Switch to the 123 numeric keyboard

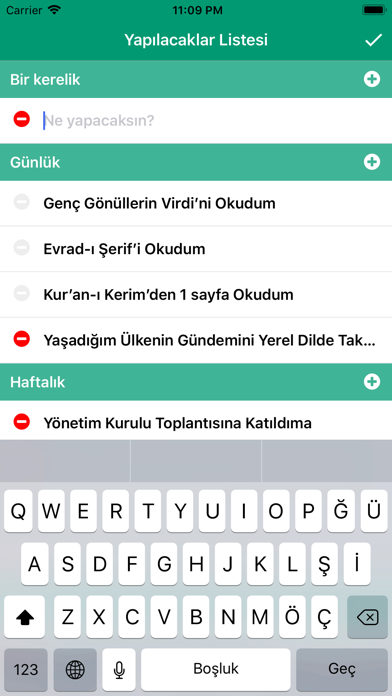click(26, 669)
